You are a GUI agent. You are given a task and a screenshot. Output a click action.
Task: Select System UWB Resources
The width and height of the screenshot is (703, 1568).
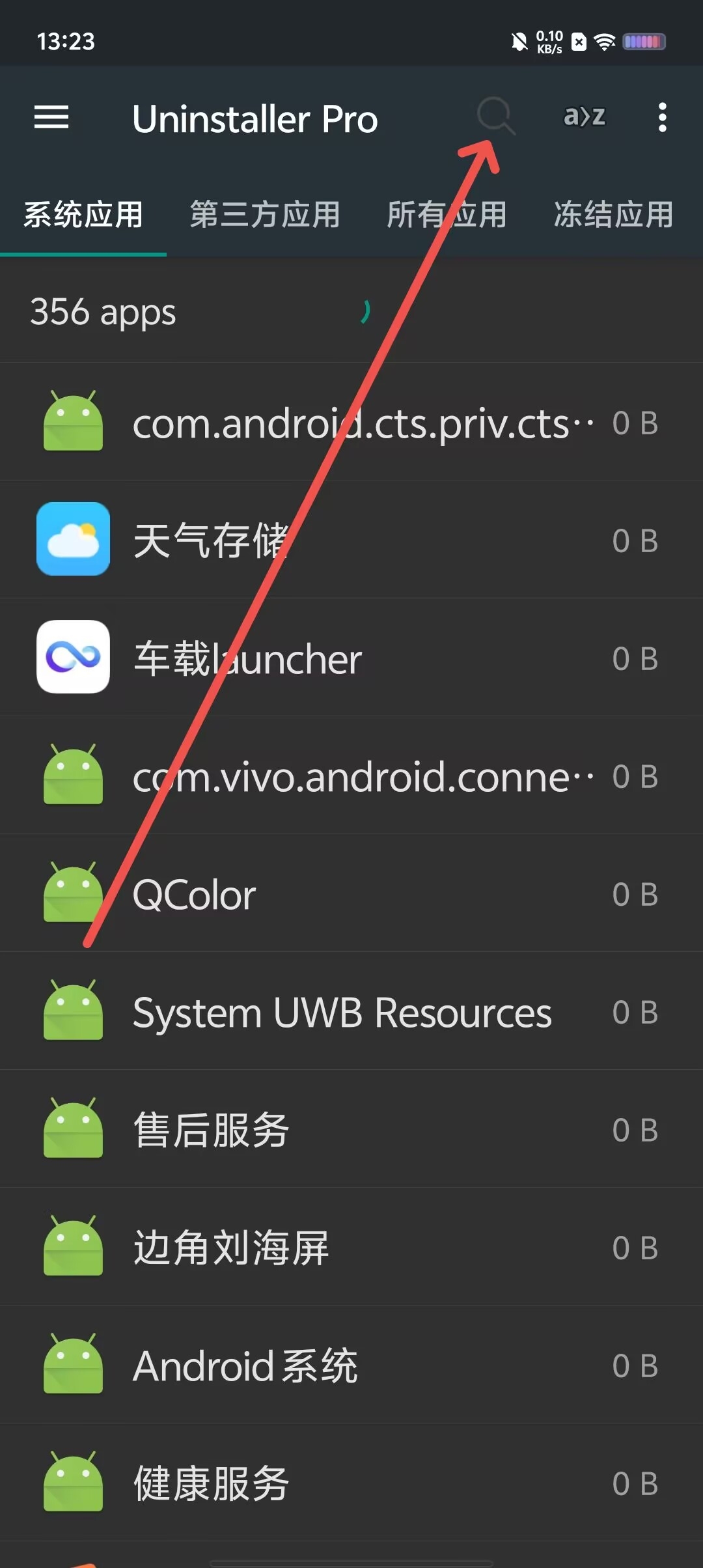coord(351,1012)
